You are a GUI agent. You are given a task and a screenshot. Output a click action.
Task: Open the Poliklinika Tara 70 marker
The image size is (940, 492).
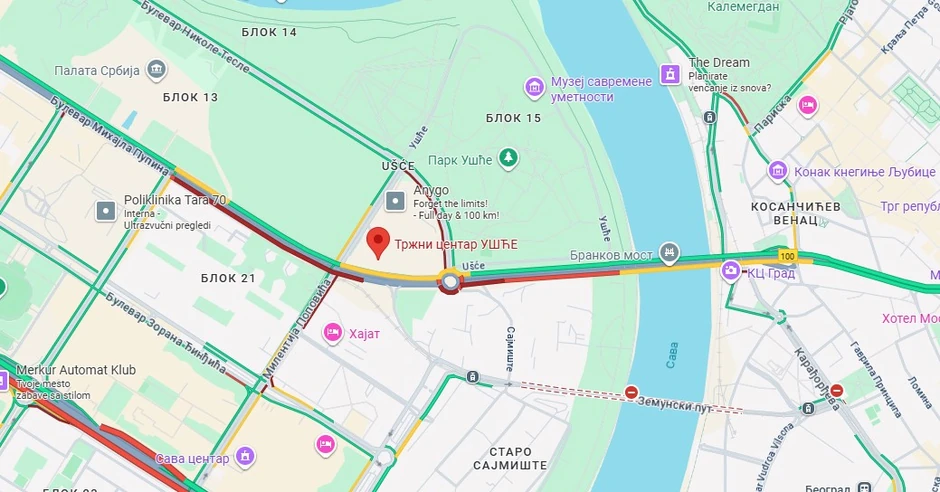pyautogui.click(x=106, y=211)
